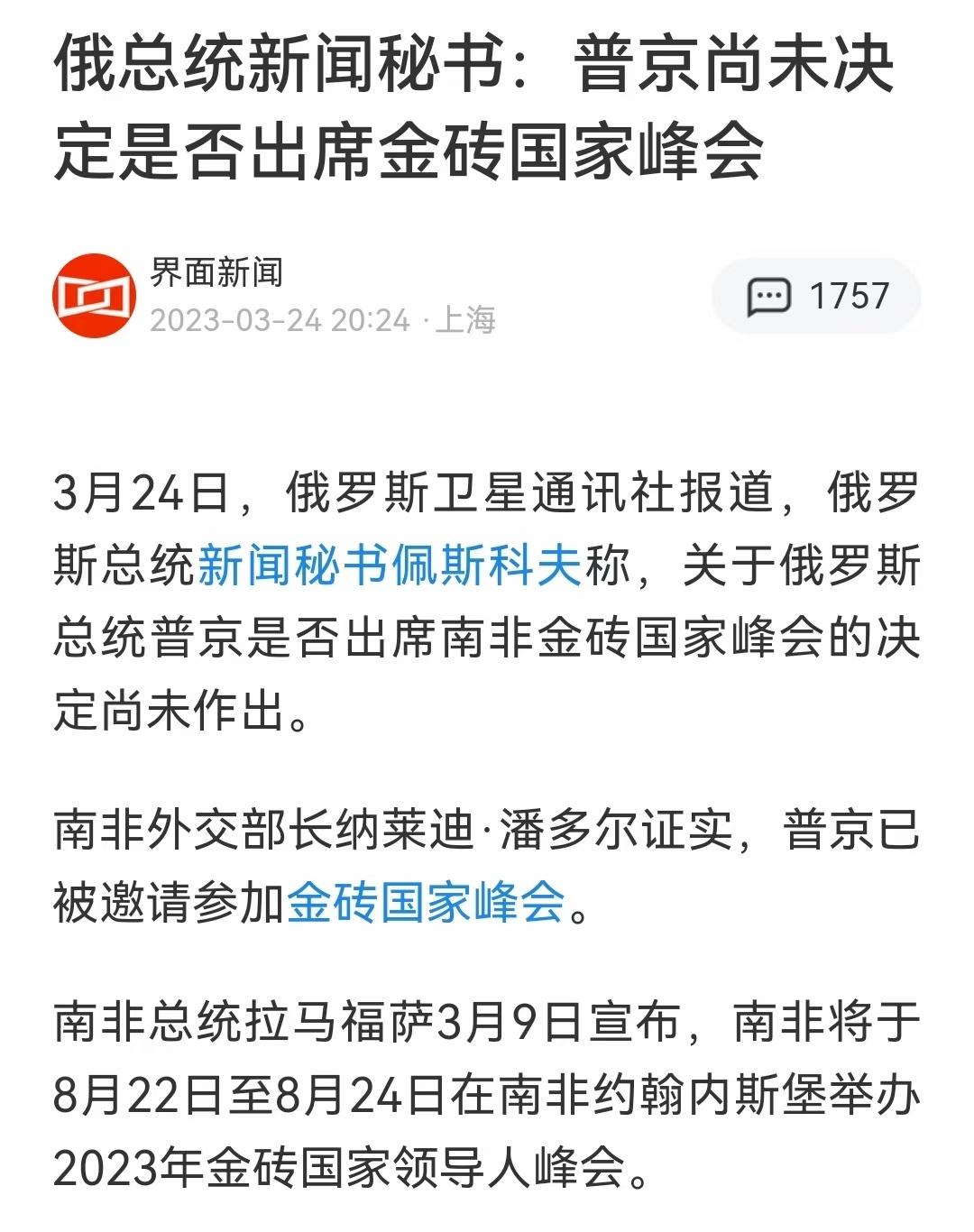This screenshot has width=974, height=1232.
Task: Open the 1757 comments button
Action: click(816, 296)
